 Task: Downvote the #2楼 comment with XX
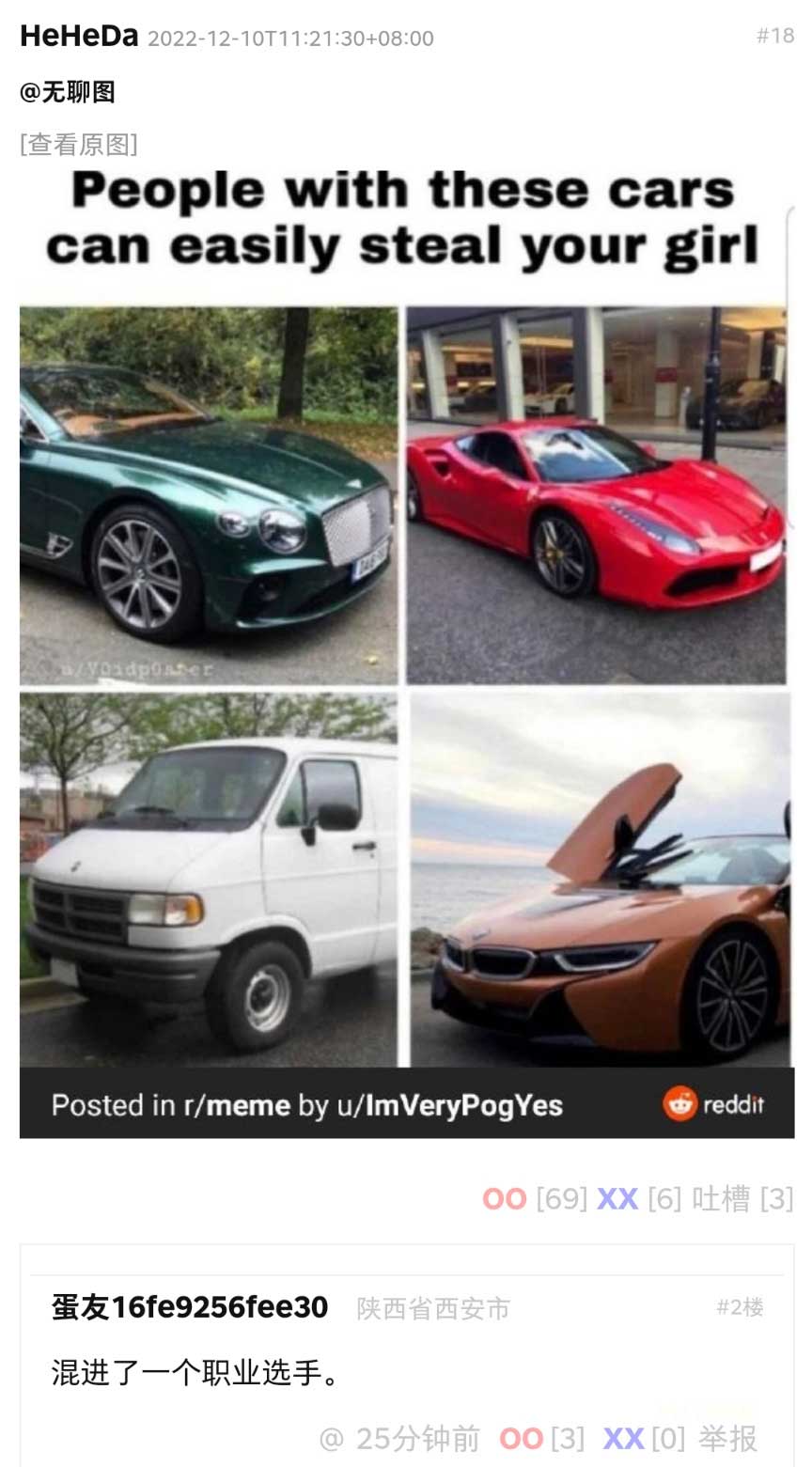(x=623, y=1439)
